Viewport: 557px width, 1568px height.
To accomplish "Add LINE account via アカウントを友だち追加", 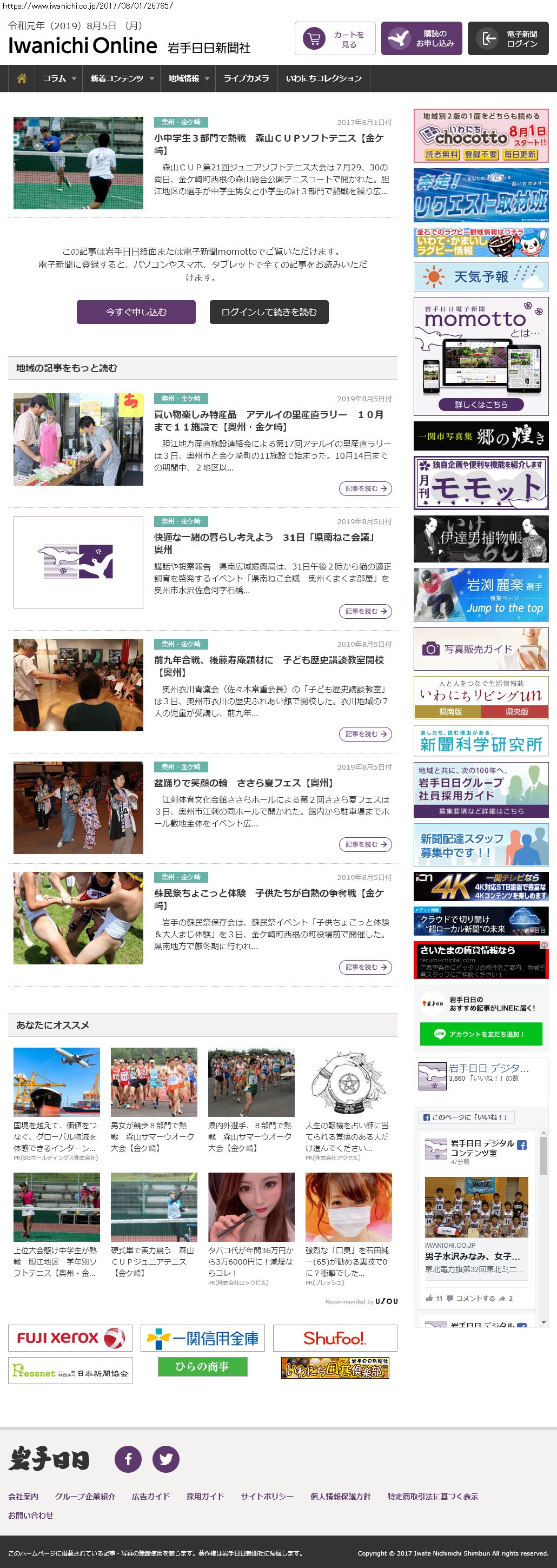I will 480,1034.
